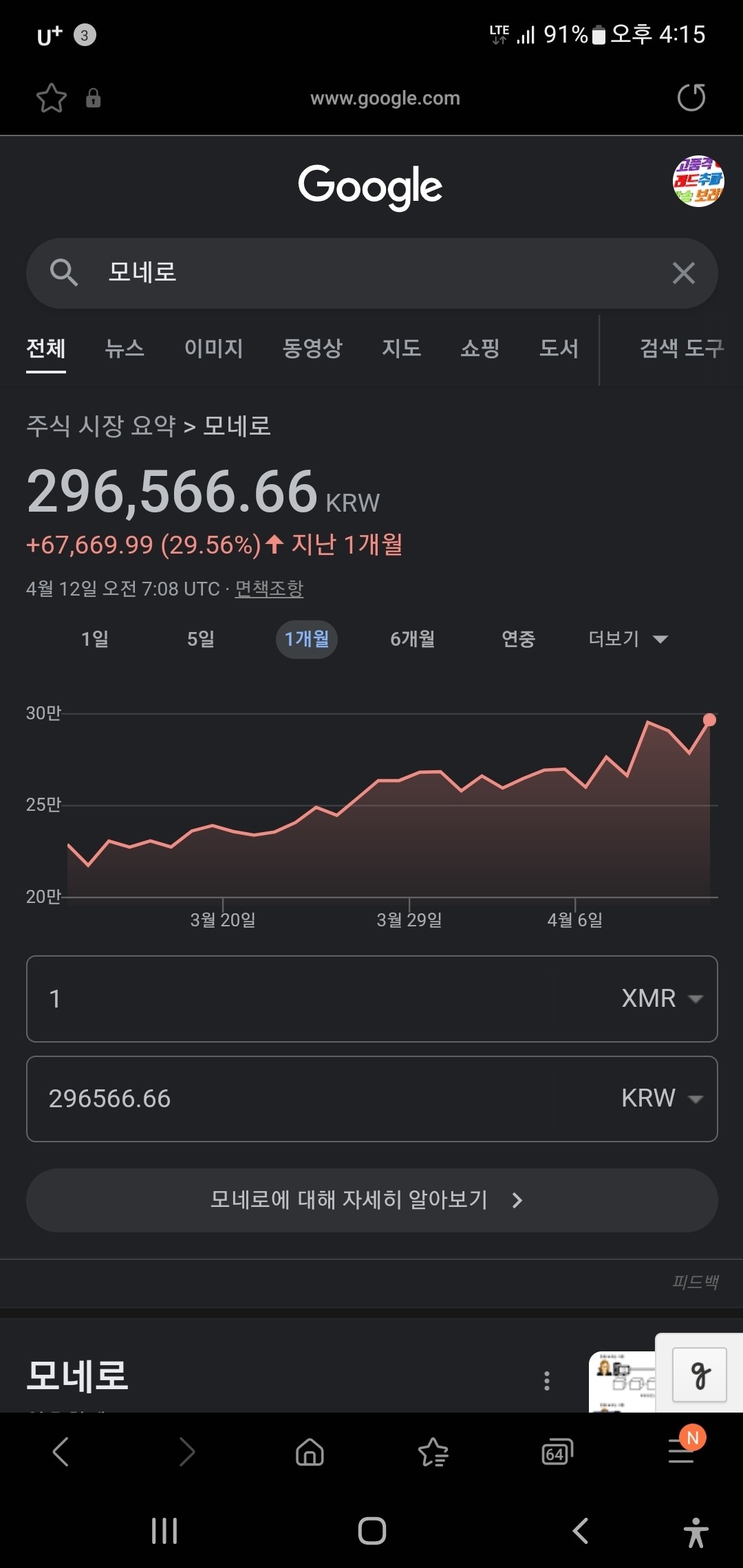The width and height of the screenshot is (743, 1568).
Task: Open the 면책조항 disclaimer link
Action: (269, 589)
